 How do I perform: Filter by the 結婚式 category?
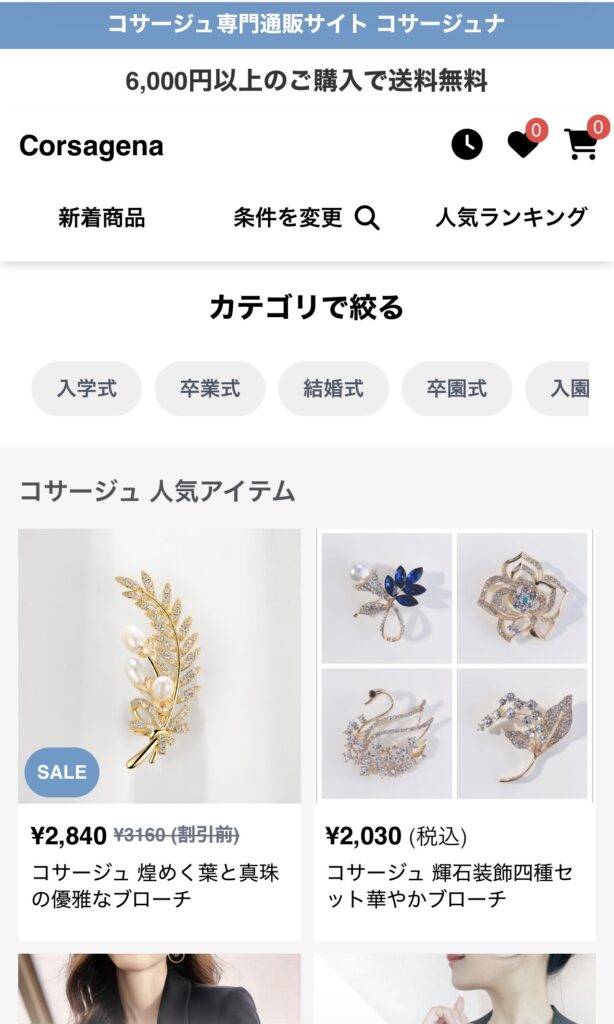coord(333,389)
